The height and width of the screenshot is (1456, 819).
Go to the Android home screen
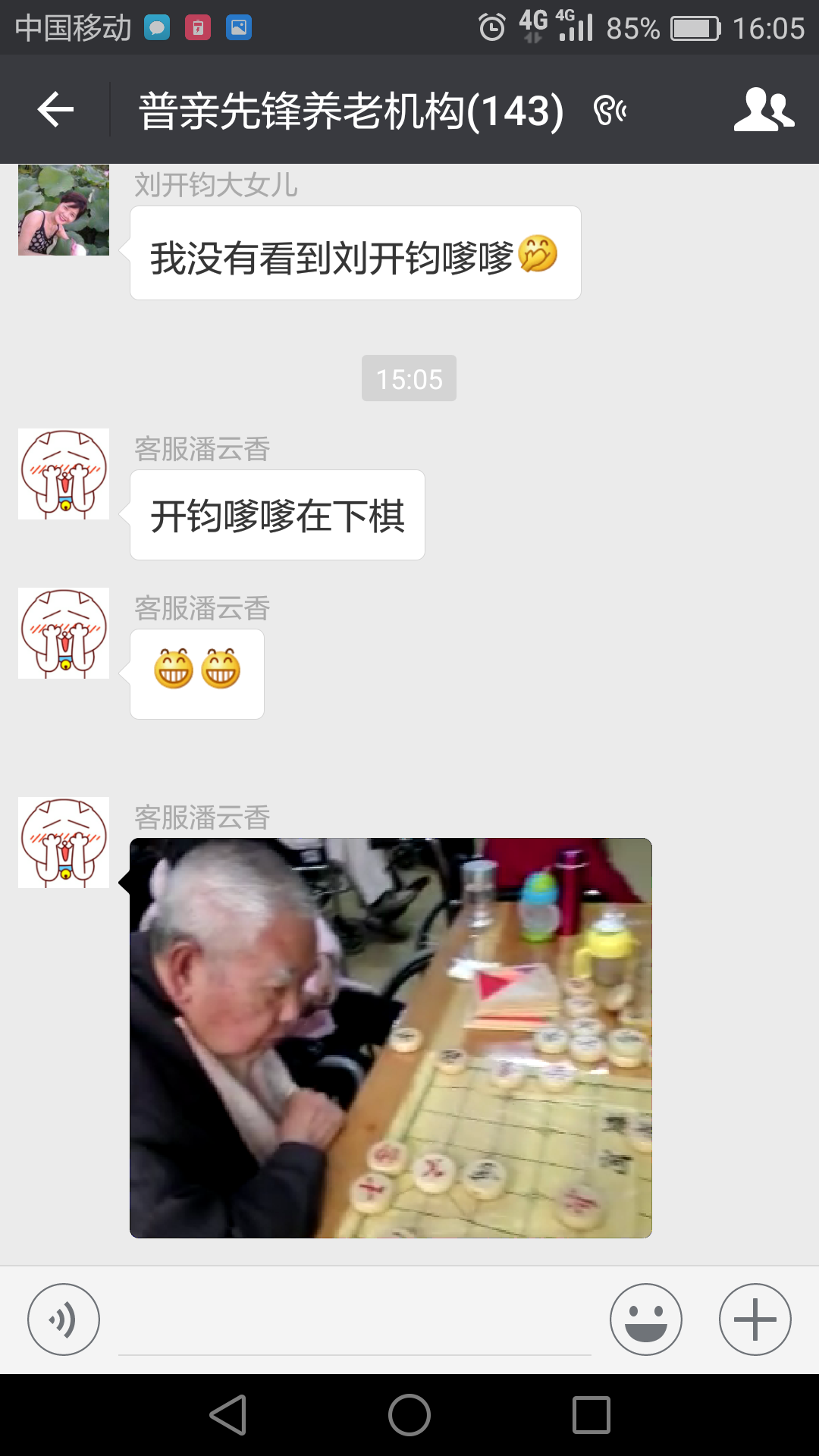point(409,1415)
